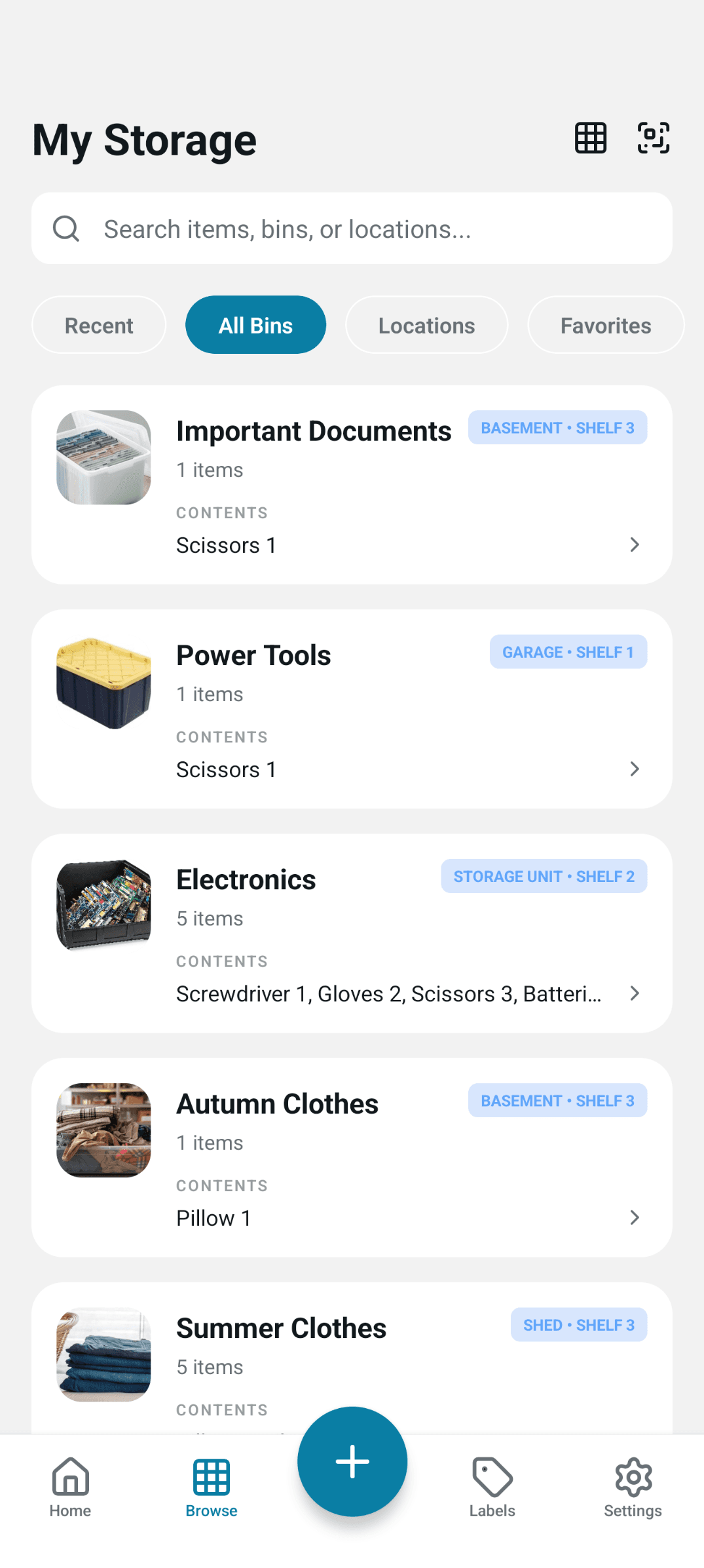This screenshot has width=704, height=1568.
Task: Click the GARAGE • SHELF 1 location badge
Action: [x=568, y=652]
